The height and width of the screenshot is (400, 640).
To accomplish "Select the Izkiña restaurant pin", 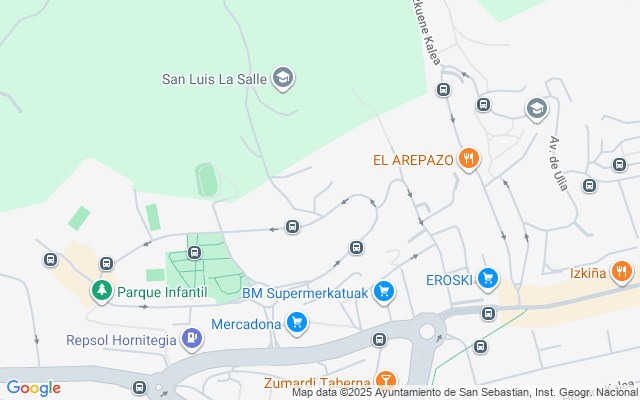I will coord(622,270).
